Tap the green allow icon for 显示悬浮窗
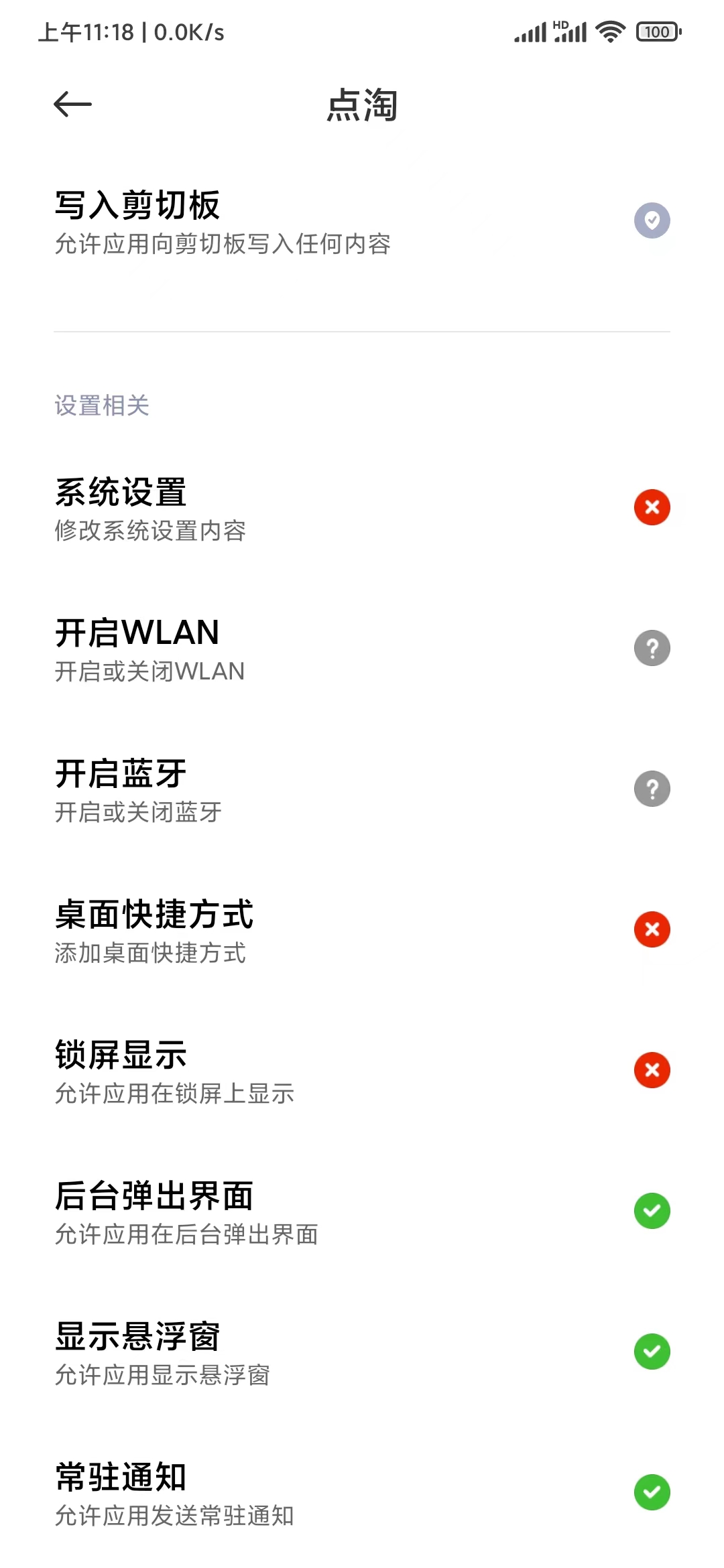Image resolution: width=724 pixels, height=1568 pixels. point(651,1352)
